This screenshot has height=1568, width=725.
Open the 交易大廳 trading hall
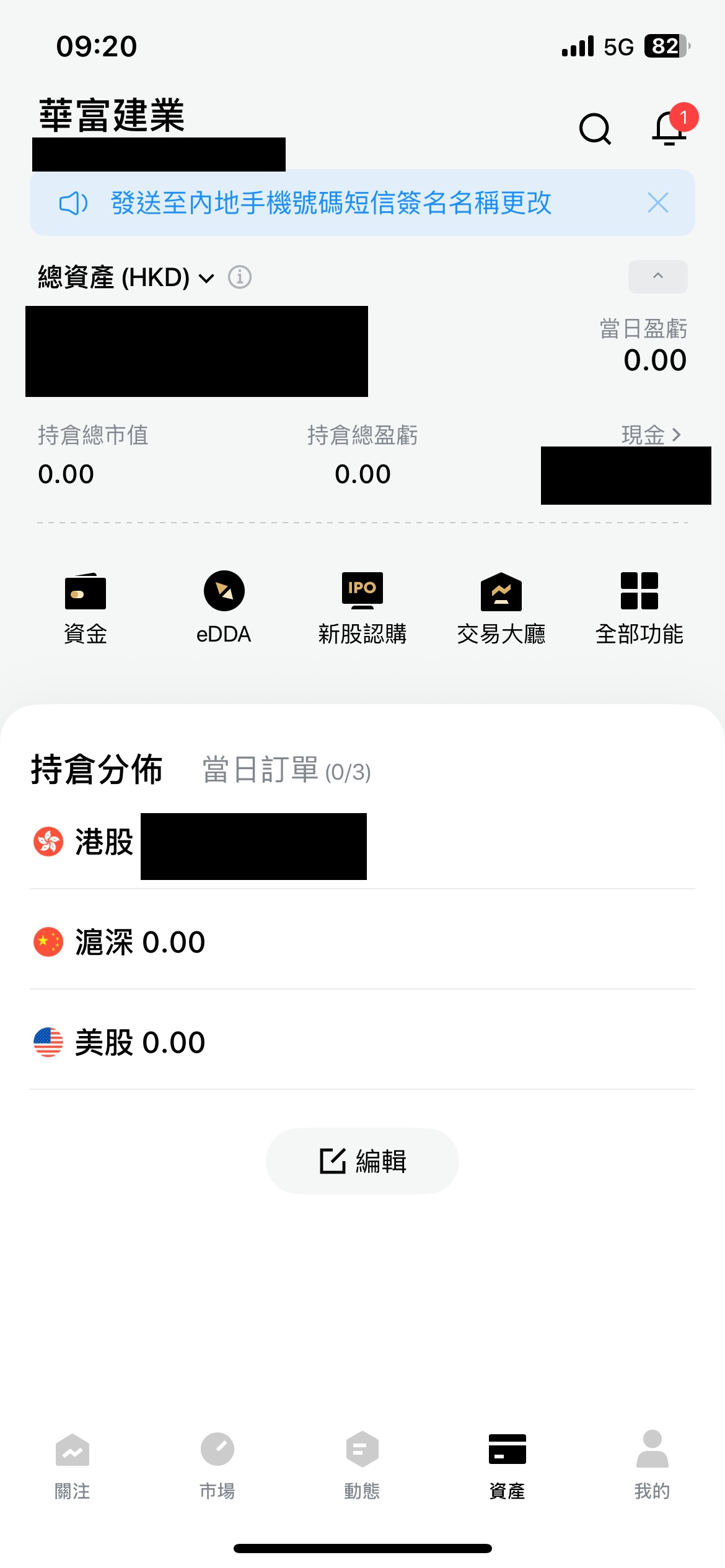pyautogui.click(x=501, y=608)
